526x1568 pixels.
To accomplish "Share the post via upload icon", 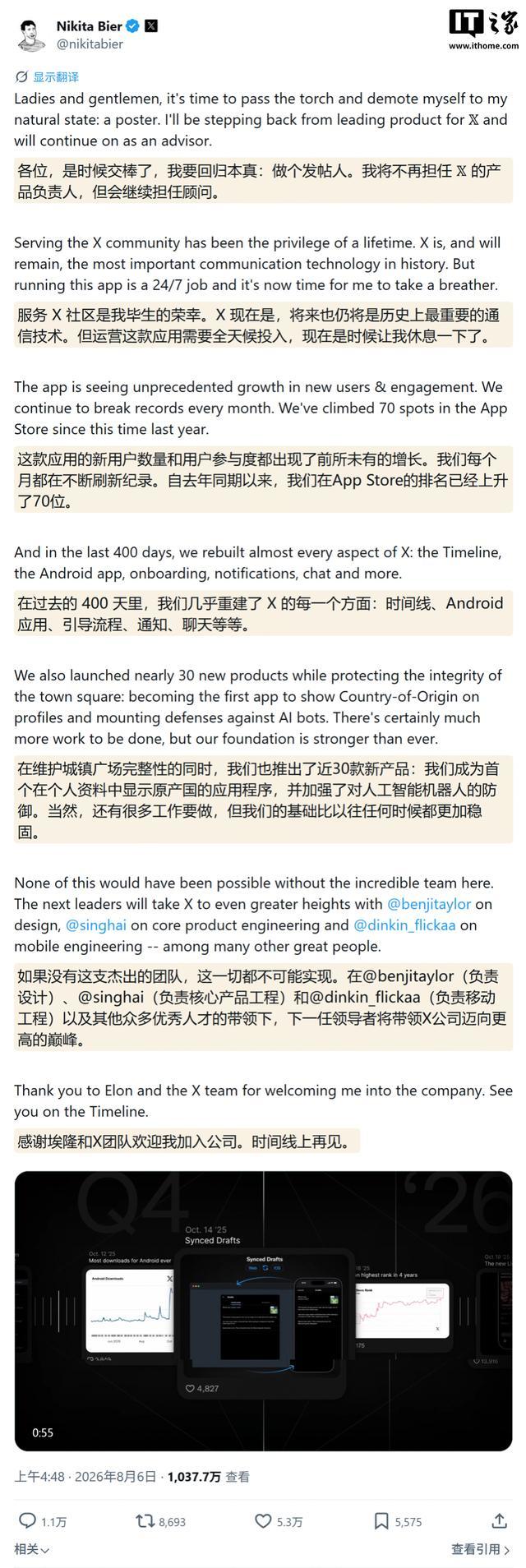I will click(499, 1521).
